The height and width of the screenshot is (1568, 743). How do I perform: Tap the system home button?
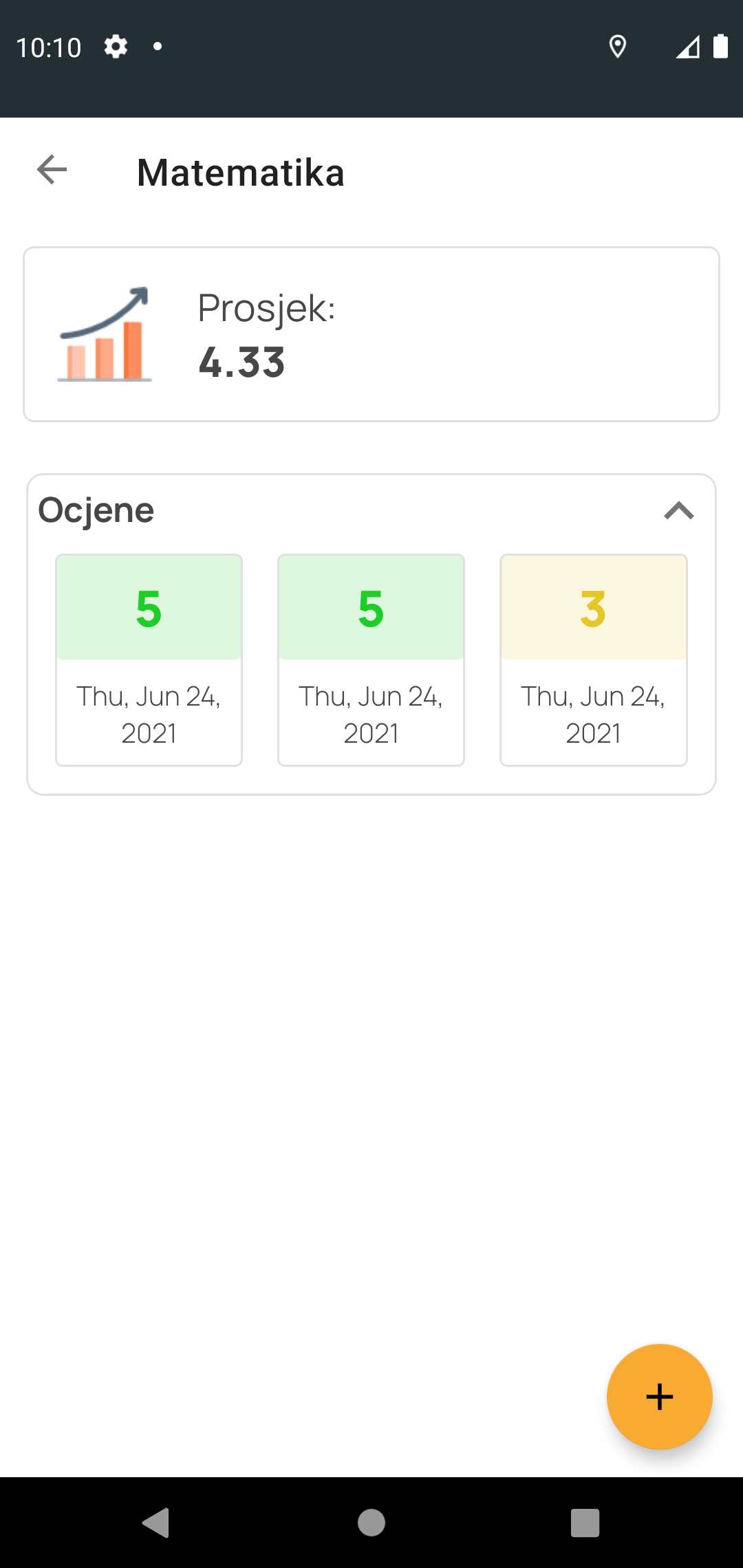pos(371,1523)
